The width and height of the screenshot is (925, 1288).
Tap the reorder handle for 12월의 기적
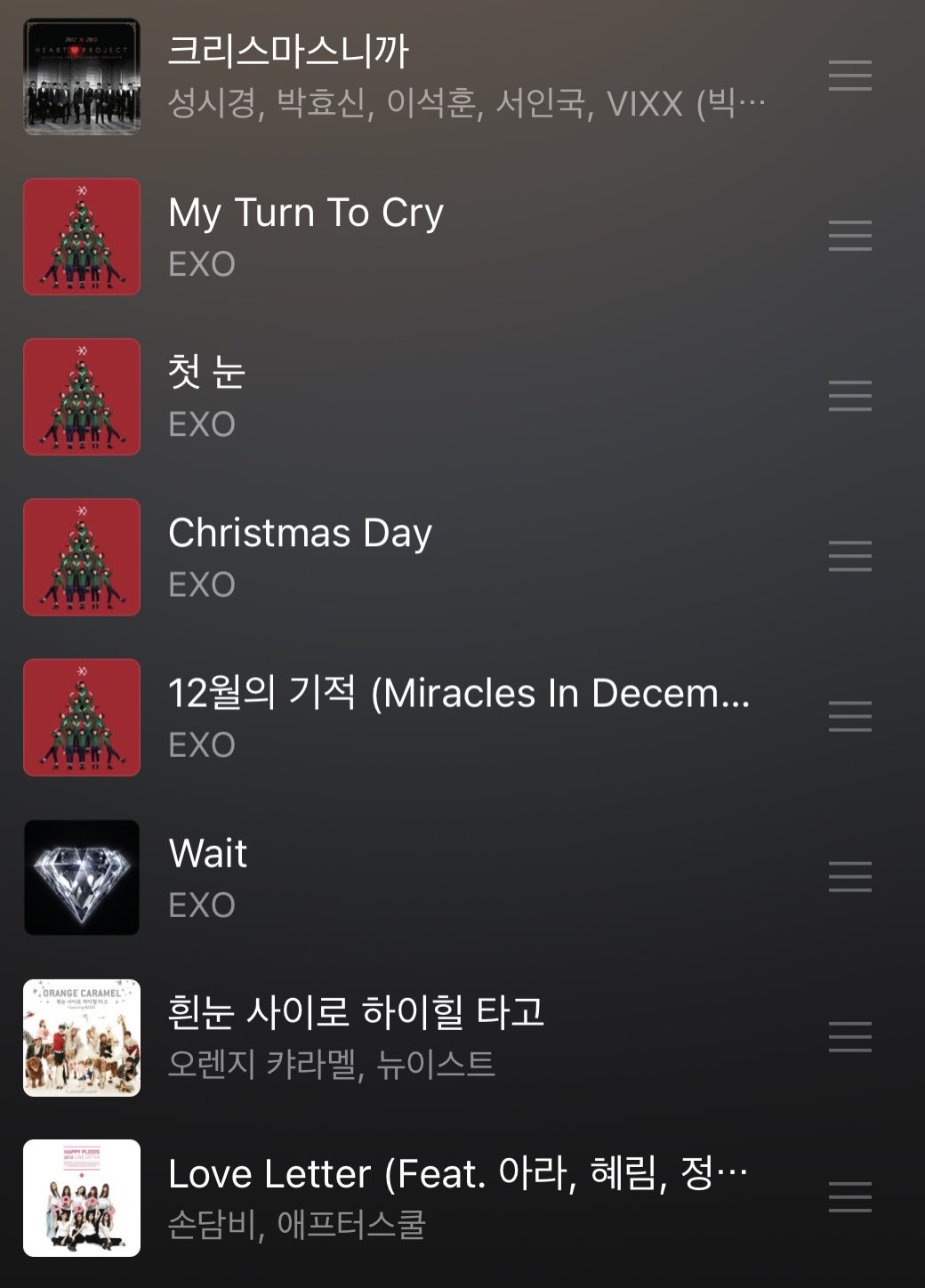pos(849,716)
